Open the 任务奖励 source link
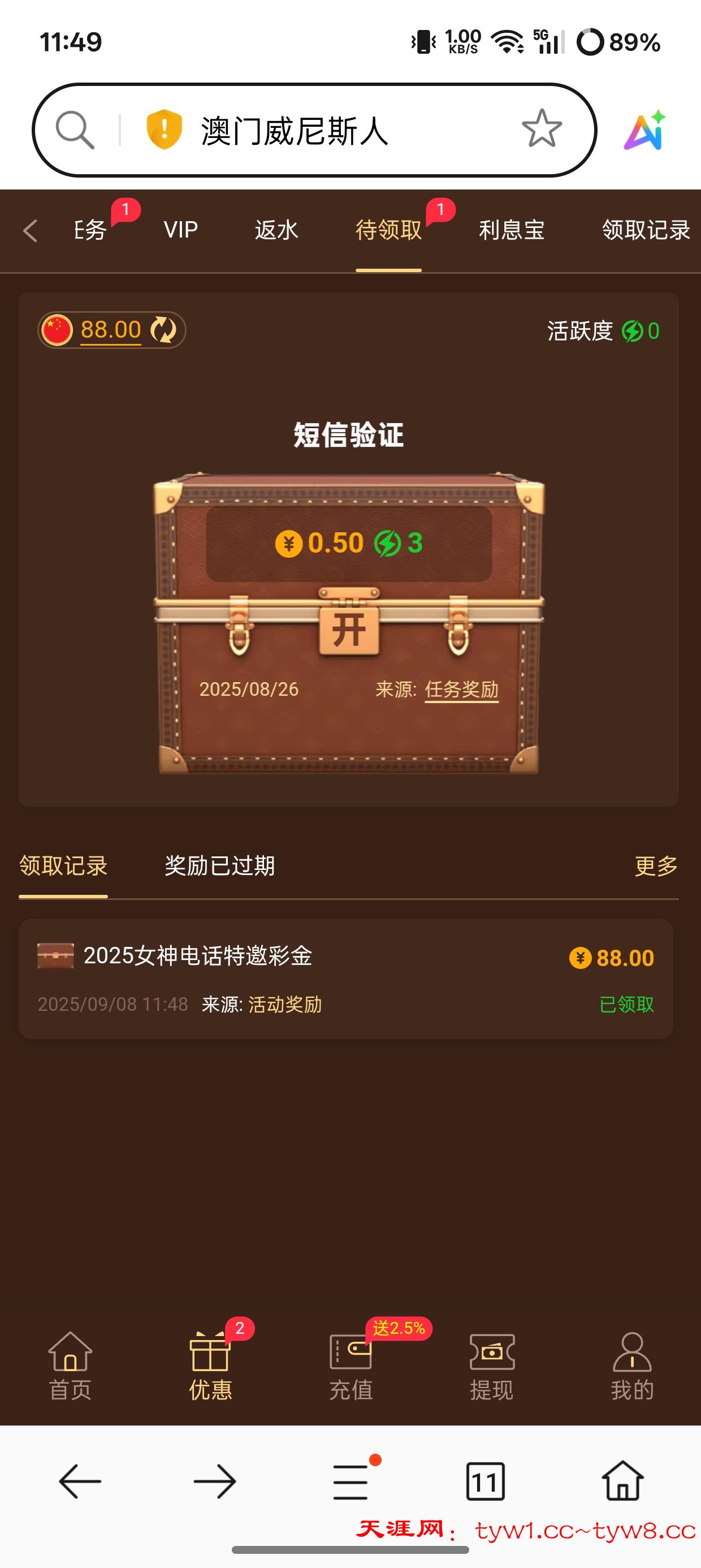This screenshot has width=701, height=1568. [461, 689]
